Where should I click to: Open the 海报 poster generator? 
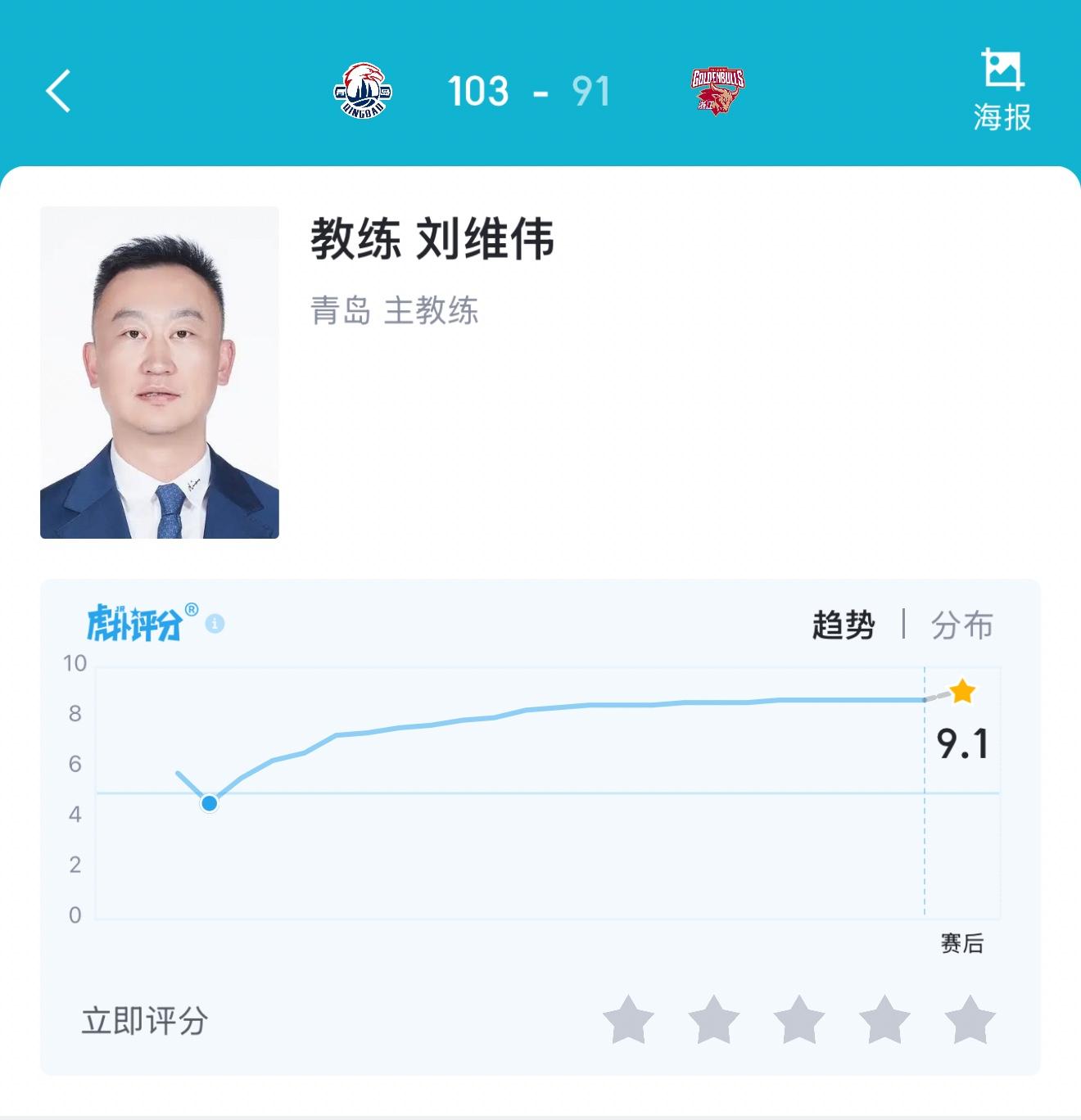1002,90
